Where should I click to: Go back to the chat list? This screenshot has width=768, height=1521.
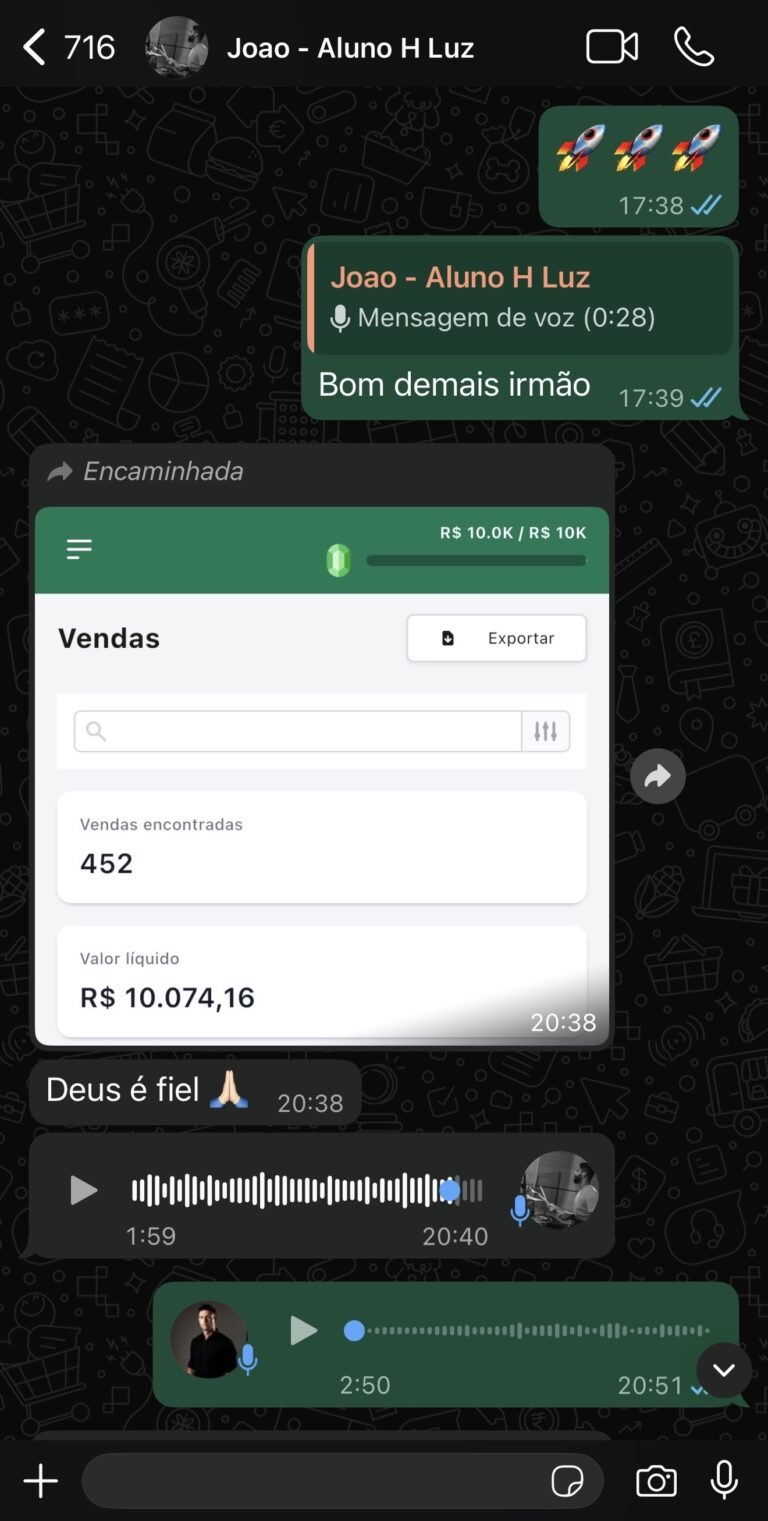pos(35,47)
